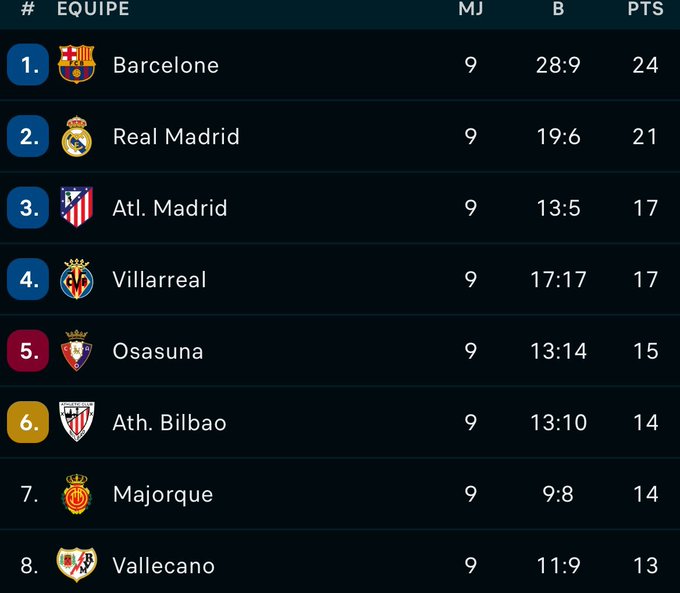Open the Ath. Bilbao row
Viewport: 680px width, 593px height.
(x=169, y=423)
